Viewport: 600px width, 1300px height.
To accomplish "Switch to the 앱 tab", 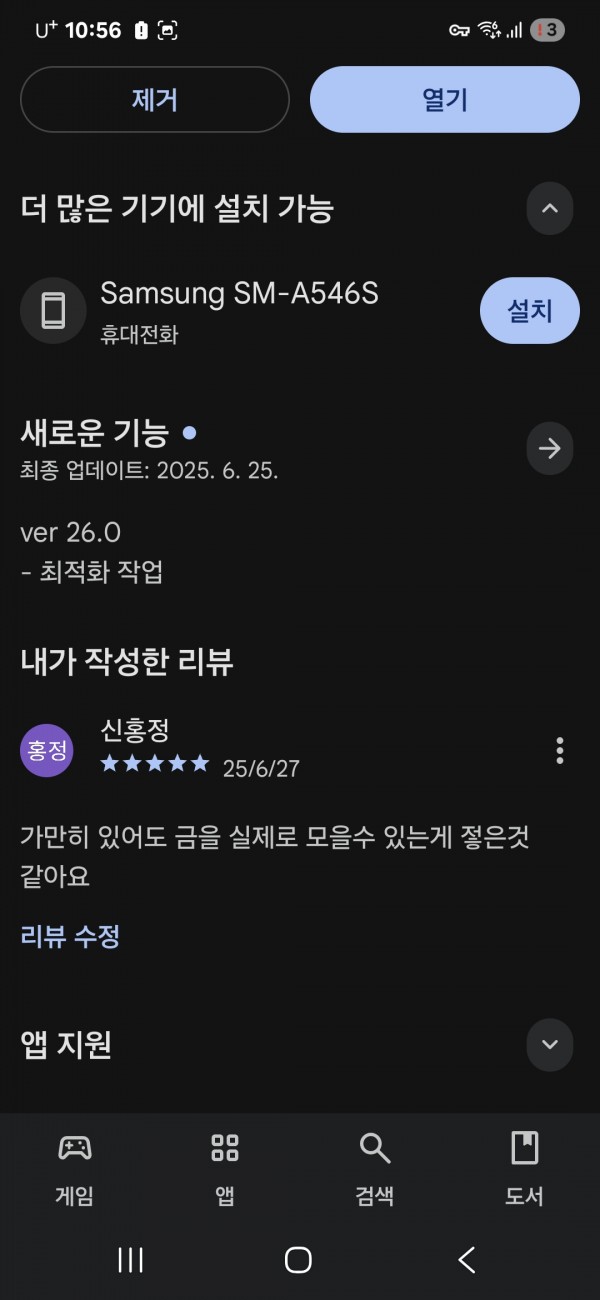I will point(225,1168).
